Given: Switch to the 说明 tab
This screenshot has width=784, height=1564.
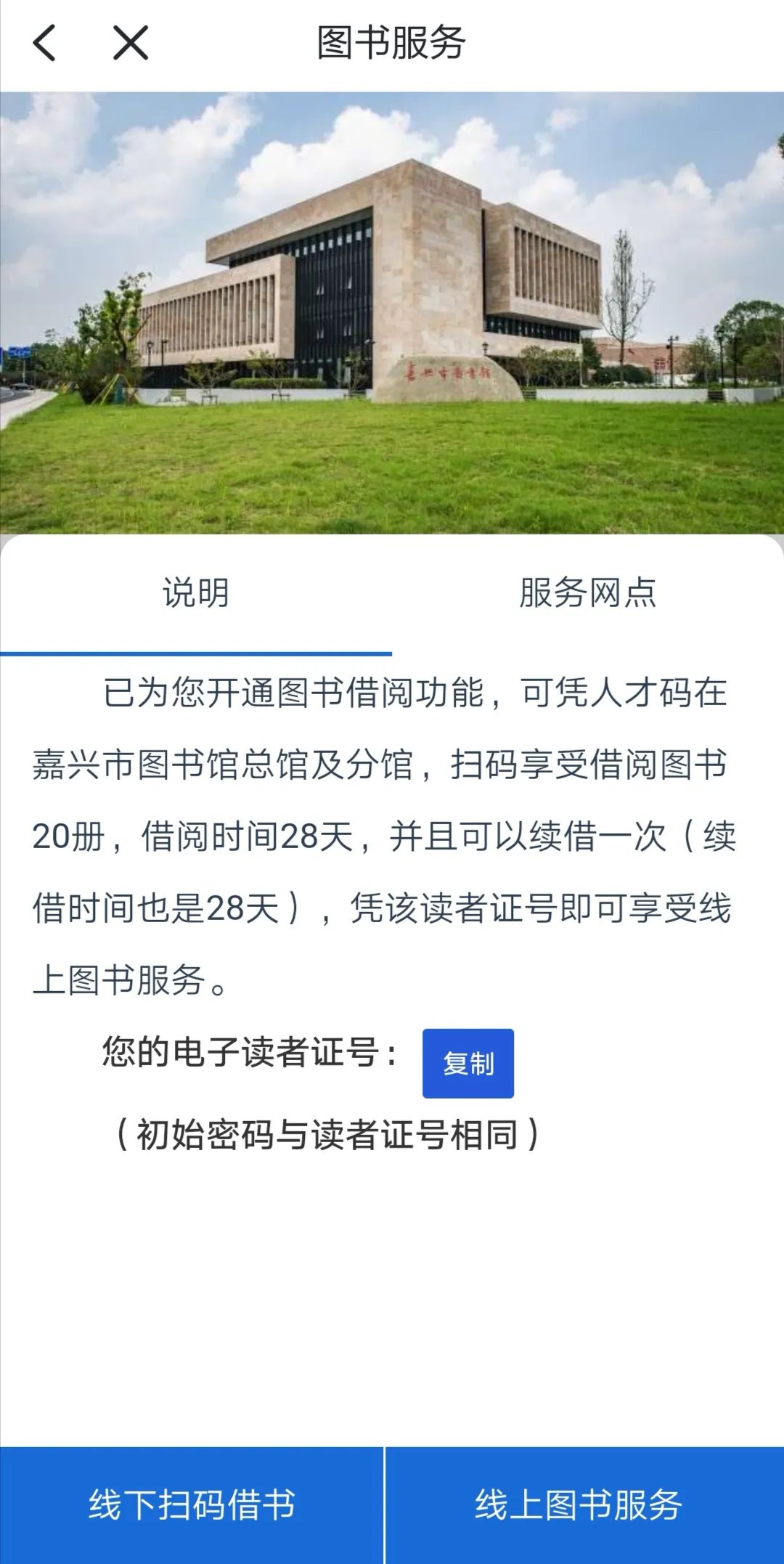Looking at the screenshot, I should click(195, 593).
